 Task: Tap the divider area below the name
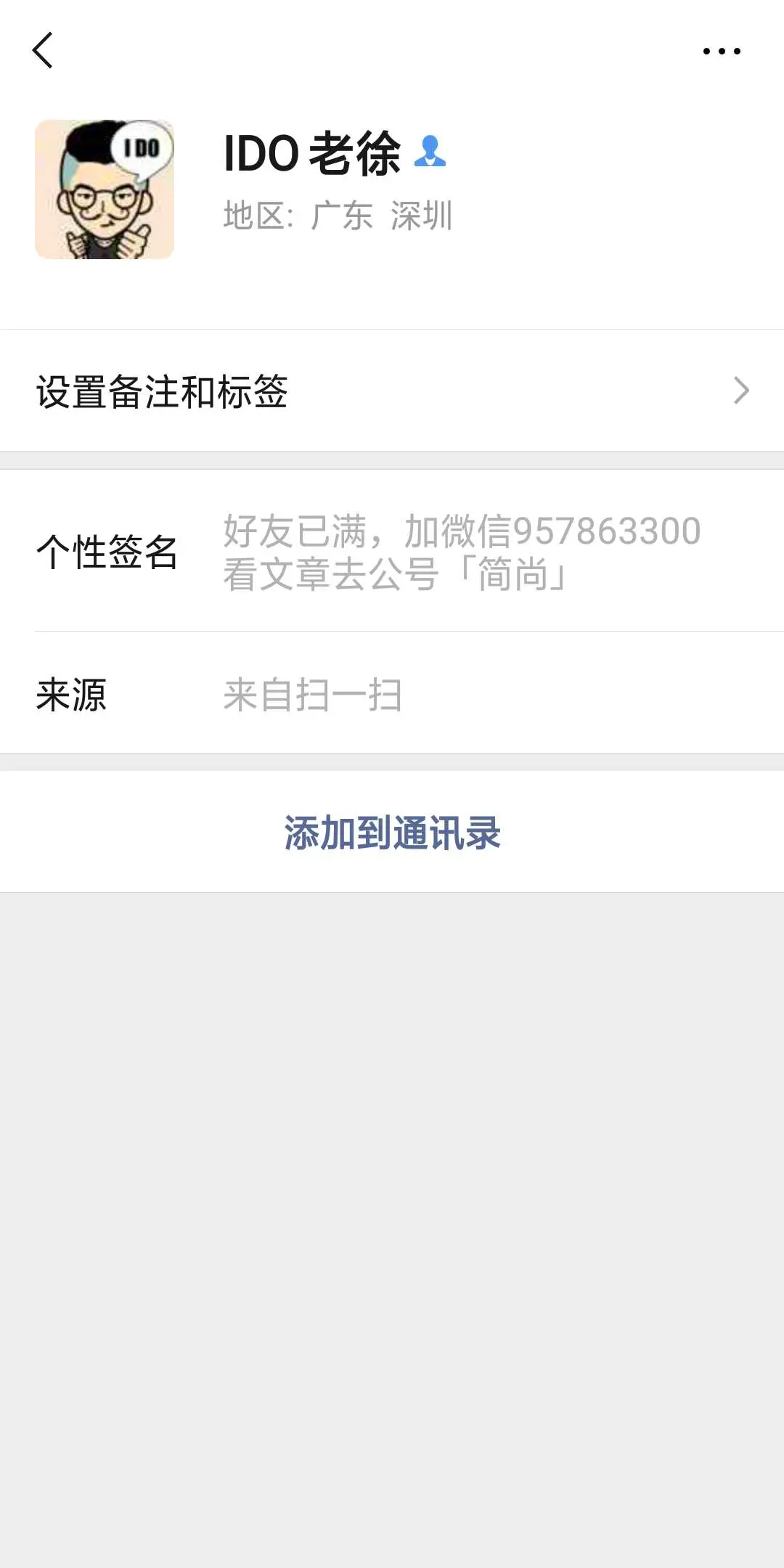click(392, 327)
